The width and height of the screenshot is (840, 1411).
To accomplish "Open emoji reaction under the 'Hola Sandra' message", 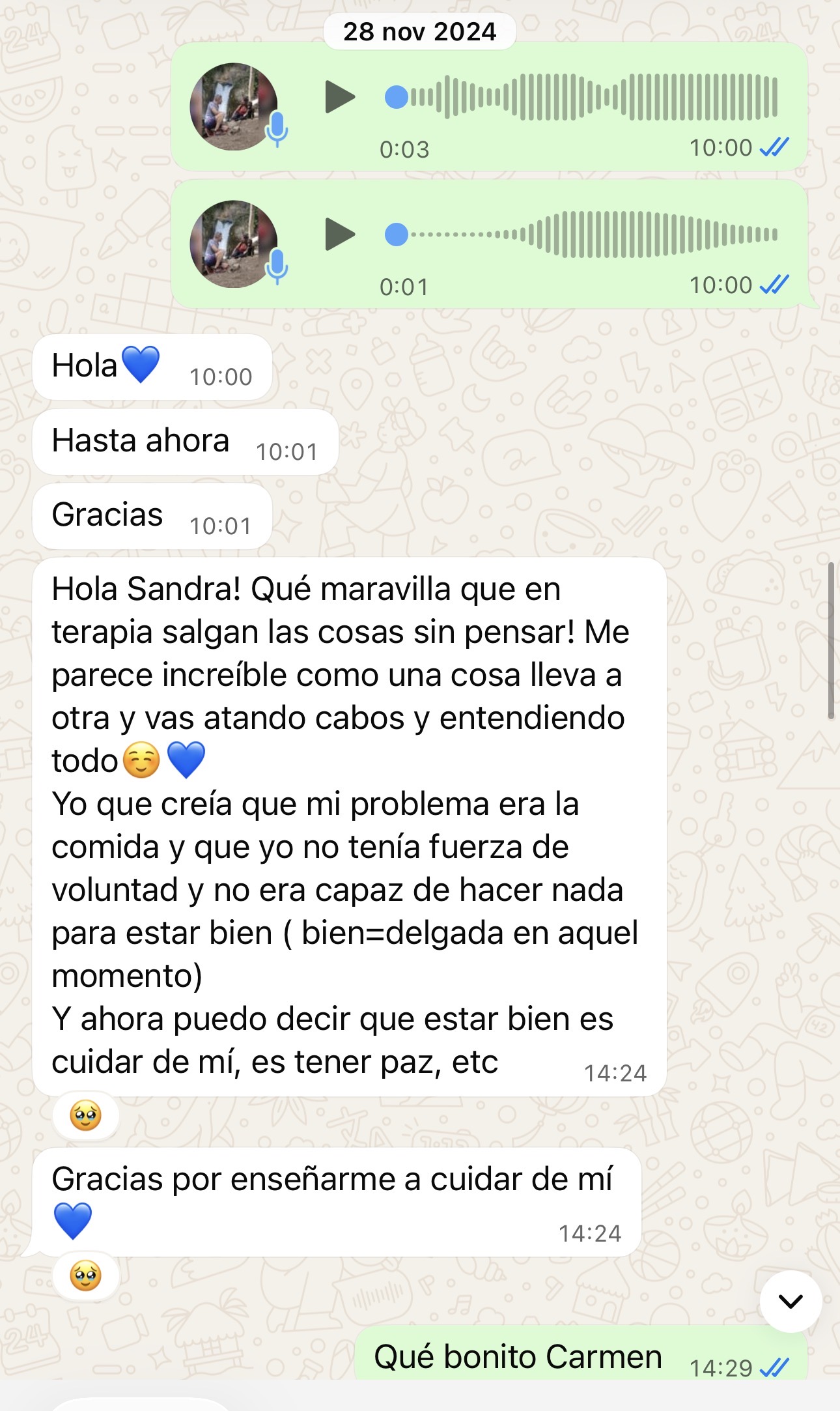I will click(86, 1116).
